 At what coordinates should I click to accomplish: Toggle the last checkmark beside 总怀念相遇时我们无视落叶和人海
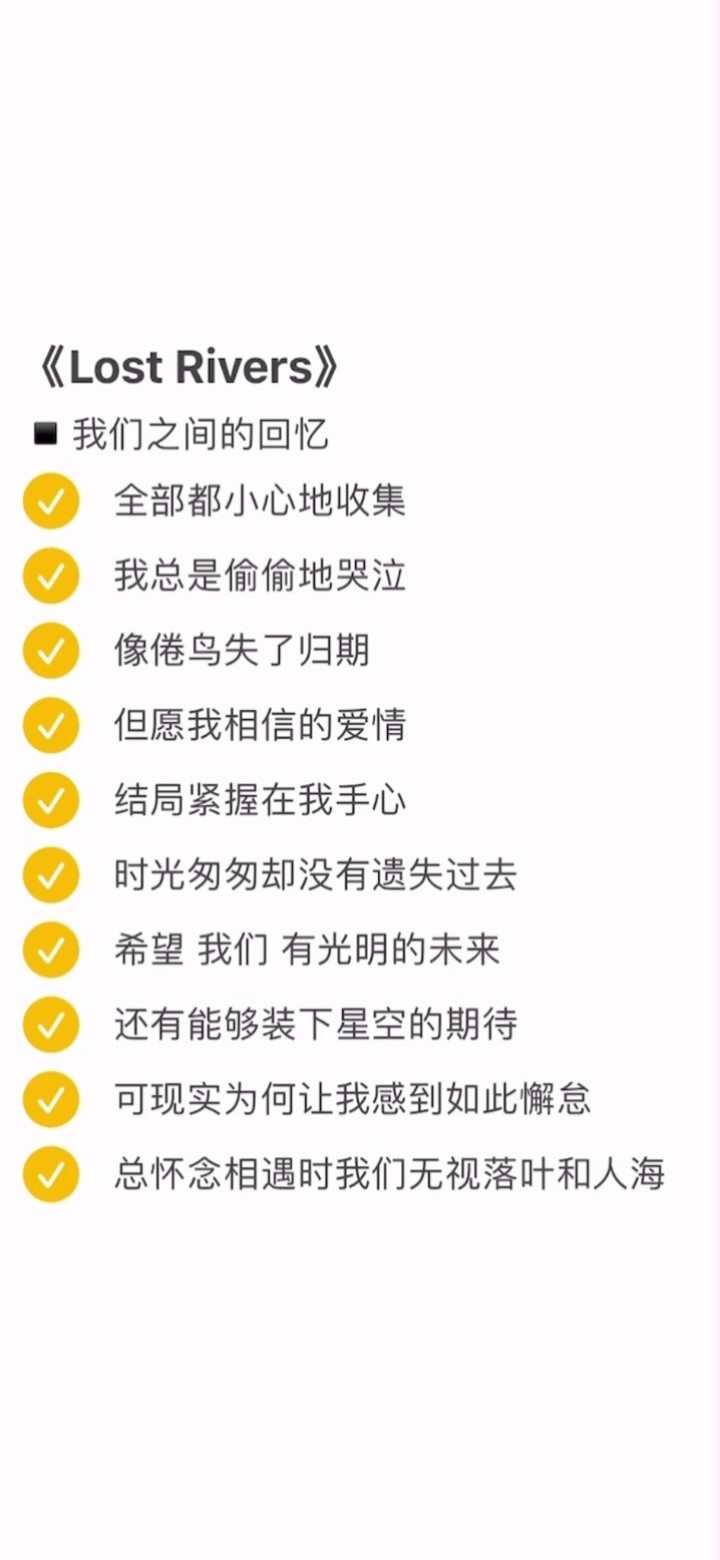pos(50,1174)
